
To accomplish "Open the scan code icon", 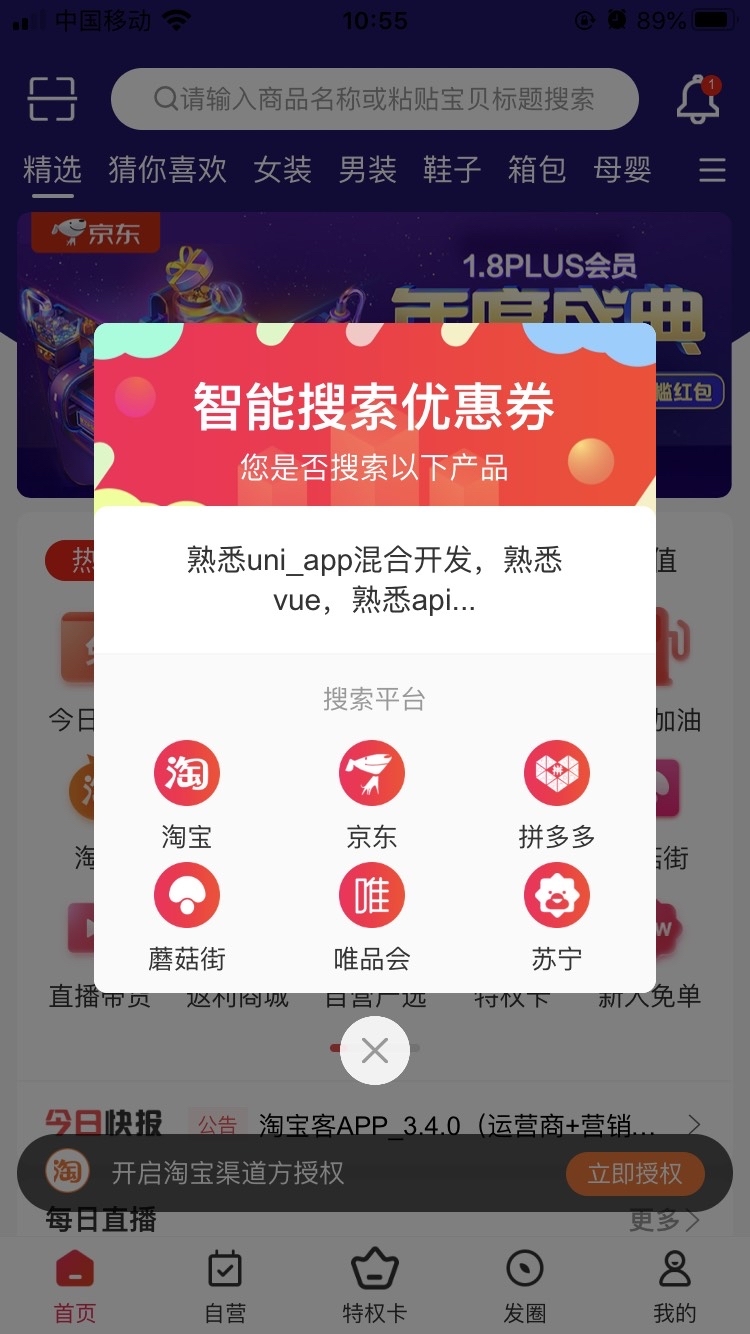I will coord(52,98).
